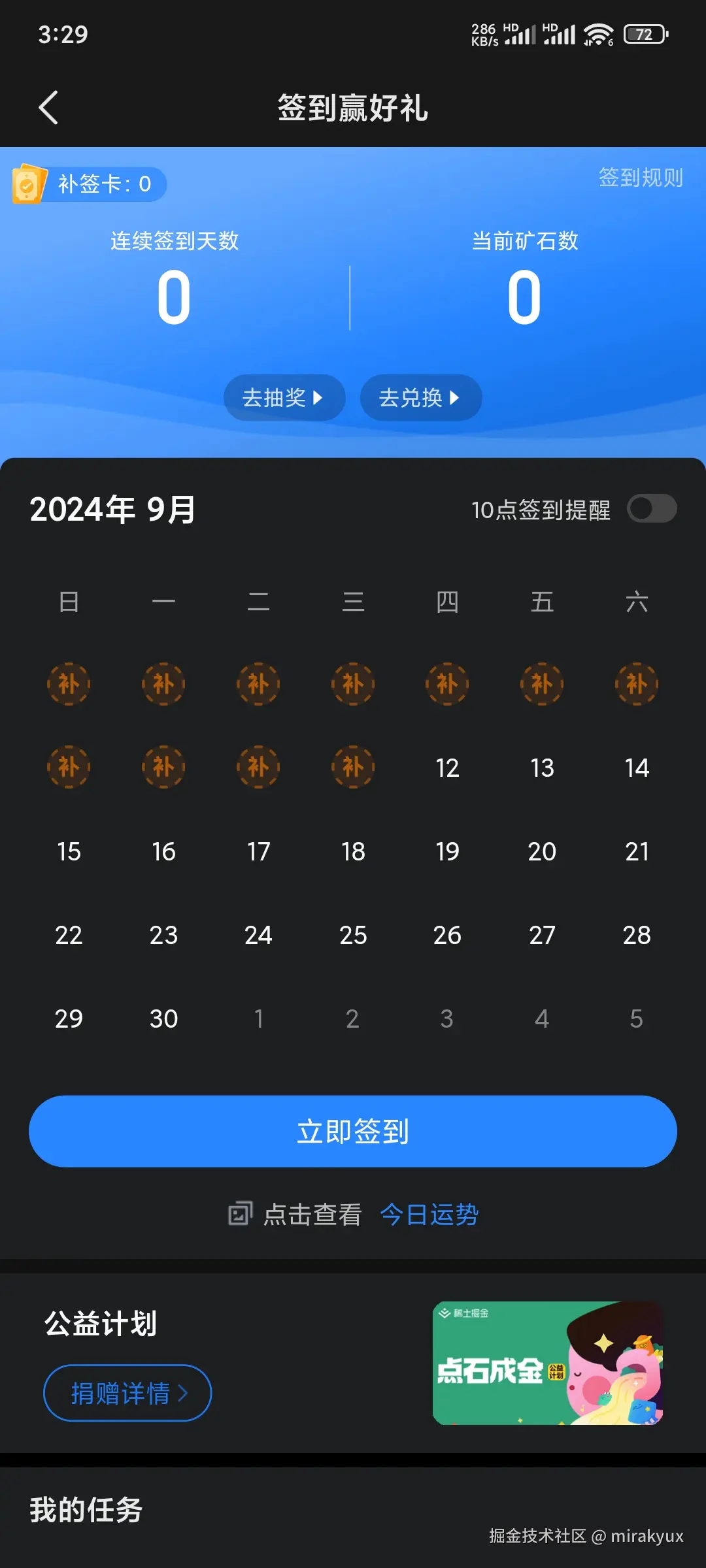Open 签到规则 sign-in rules
Viewport: 706px width, 1568px height.
click(641, 177)
